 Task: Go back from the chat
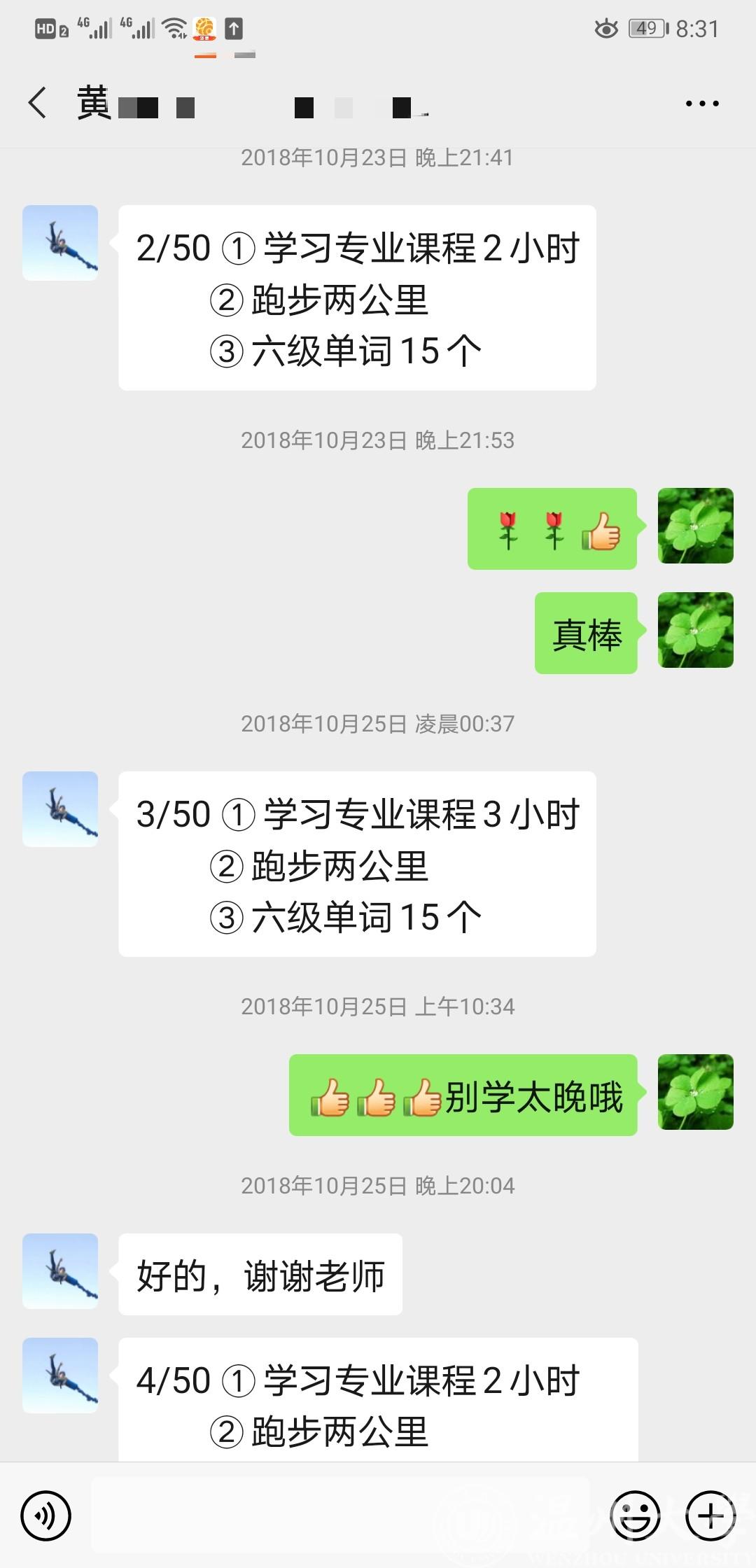click(x=38, y=104)
